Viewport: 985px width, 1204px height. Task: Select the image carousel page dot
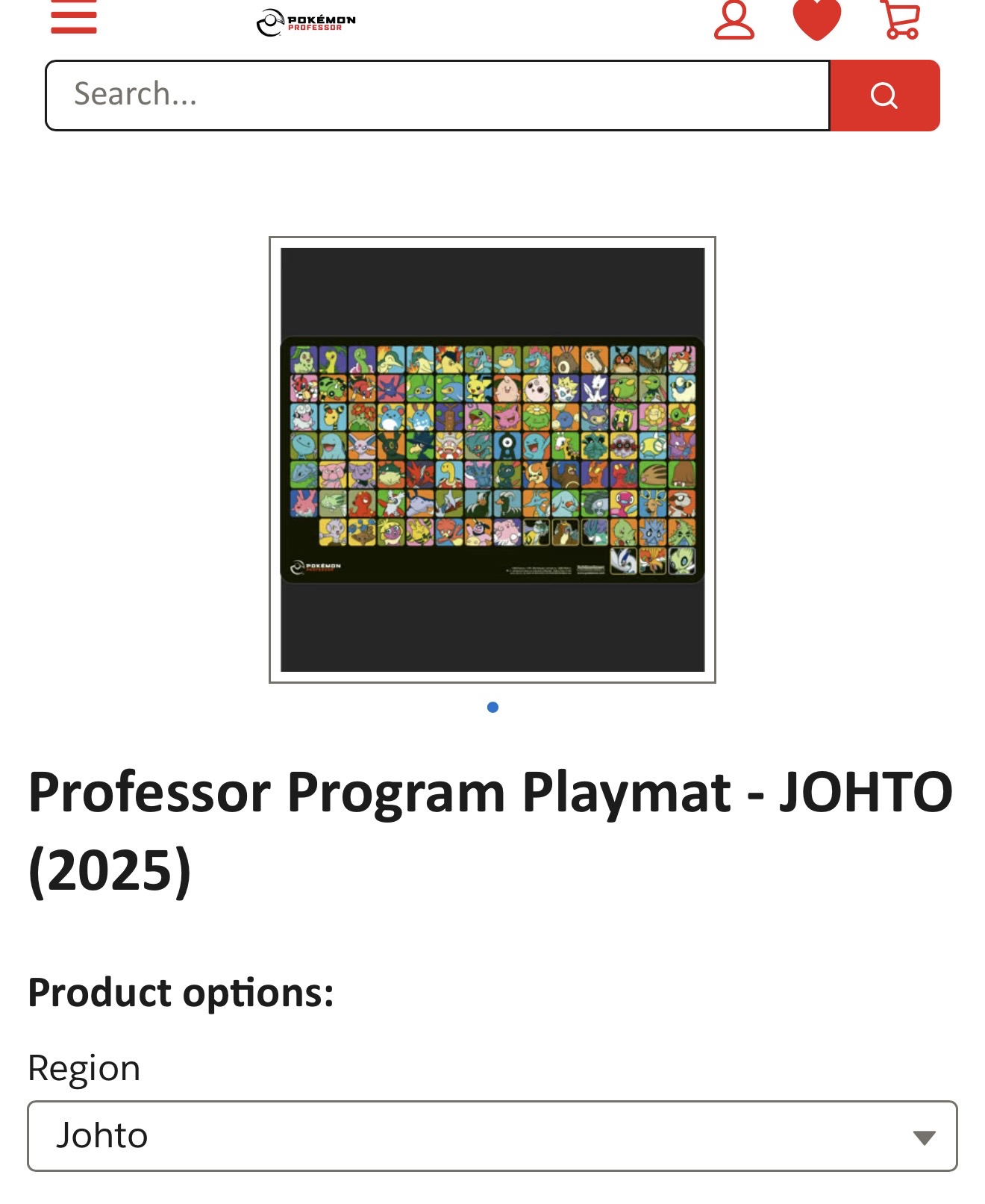pyautogui.click(x=492, y=707)
